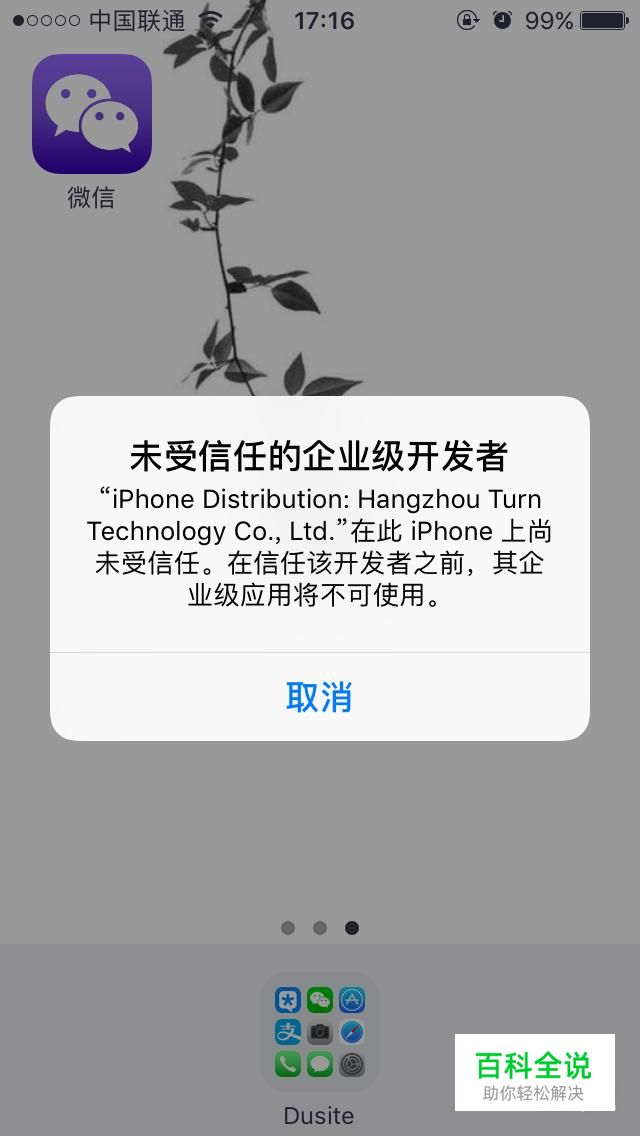Open the Dusite folder in the dock
Image resolution: width=640 pixels, height=1136 pixels.
coord(320,1032)
